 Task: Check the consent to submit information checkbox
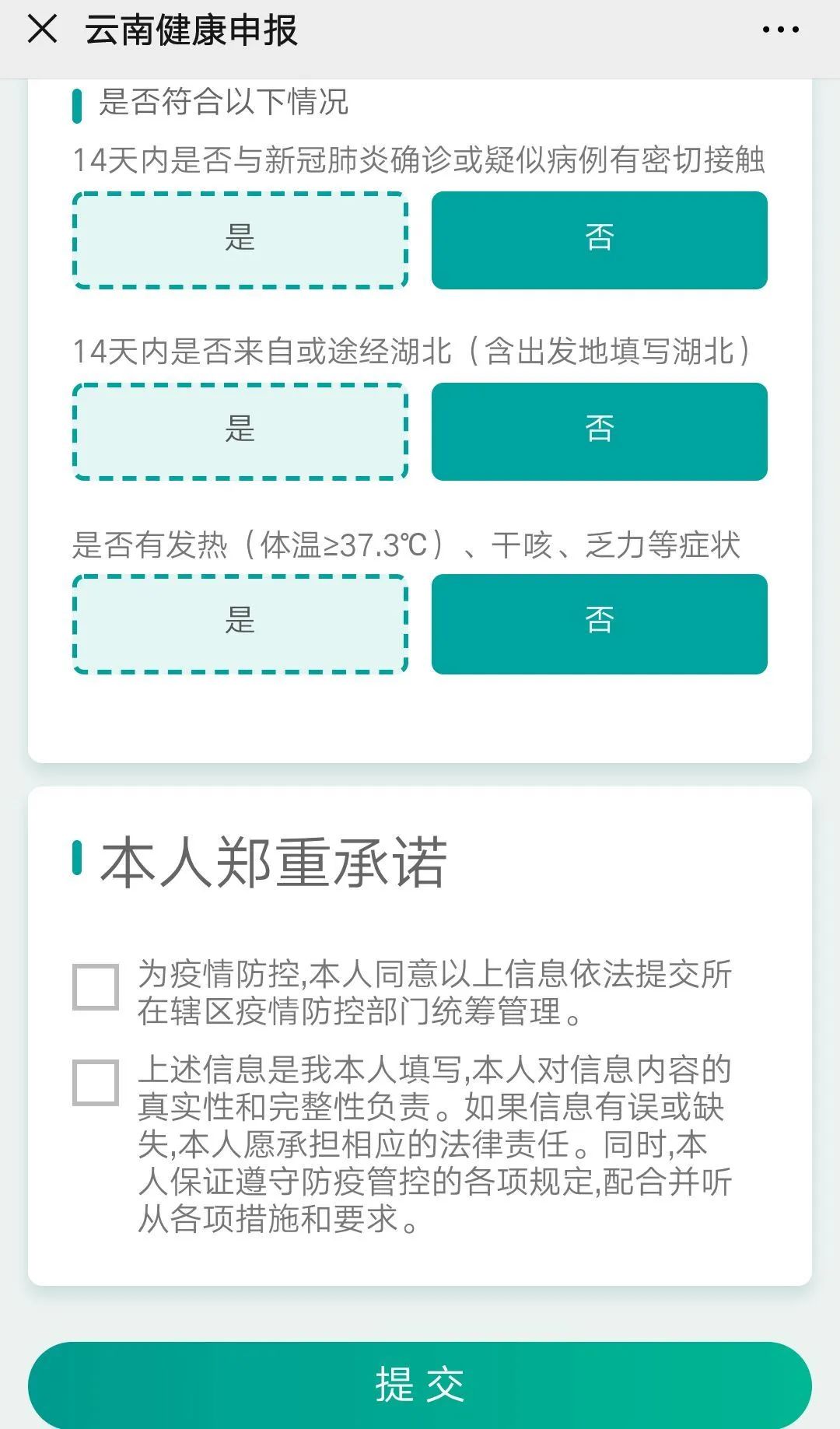point(96,987)
